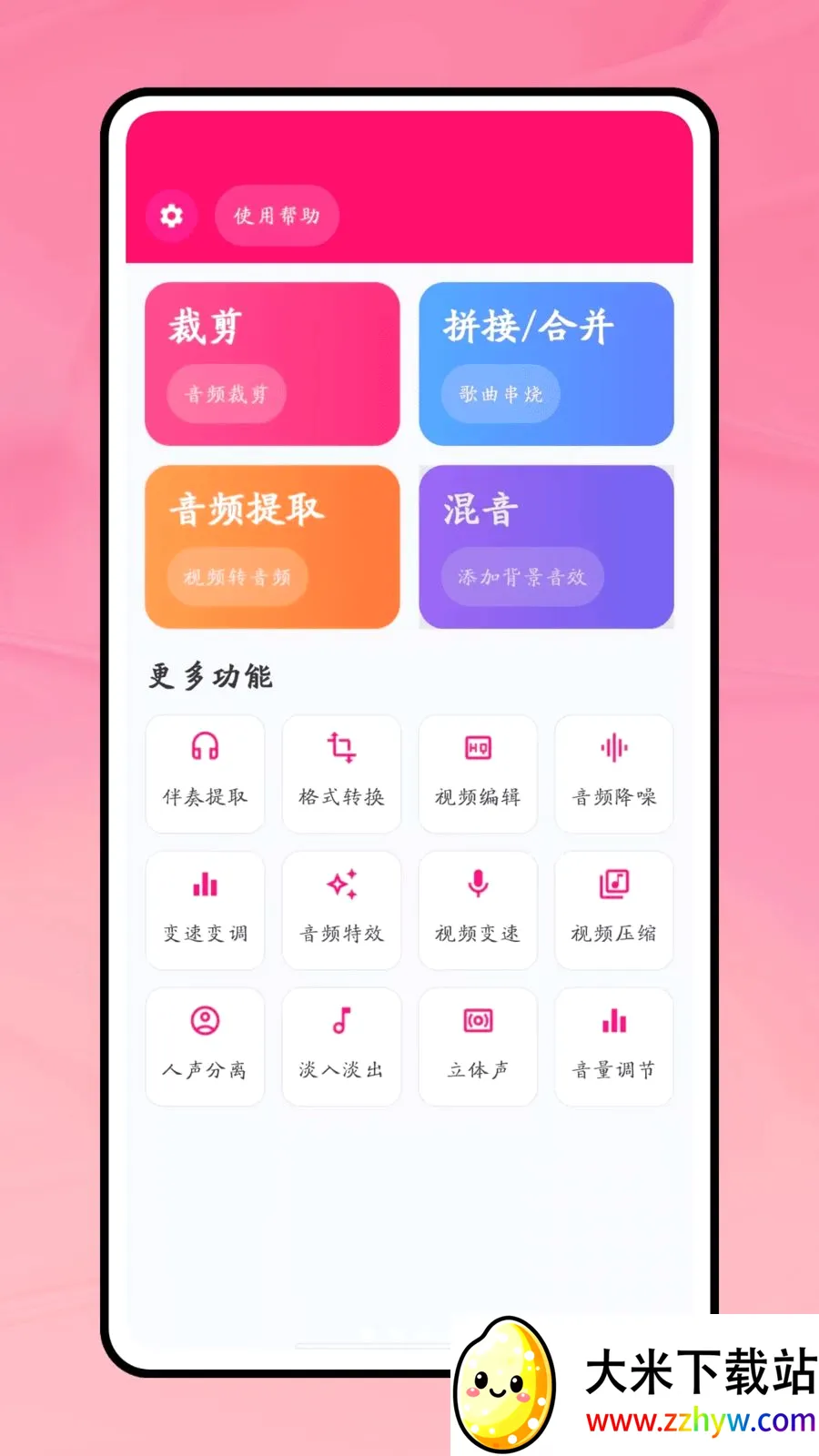Open the 立体声 stereo tool
819x1456 pixels.
[x=478, y=1046]
